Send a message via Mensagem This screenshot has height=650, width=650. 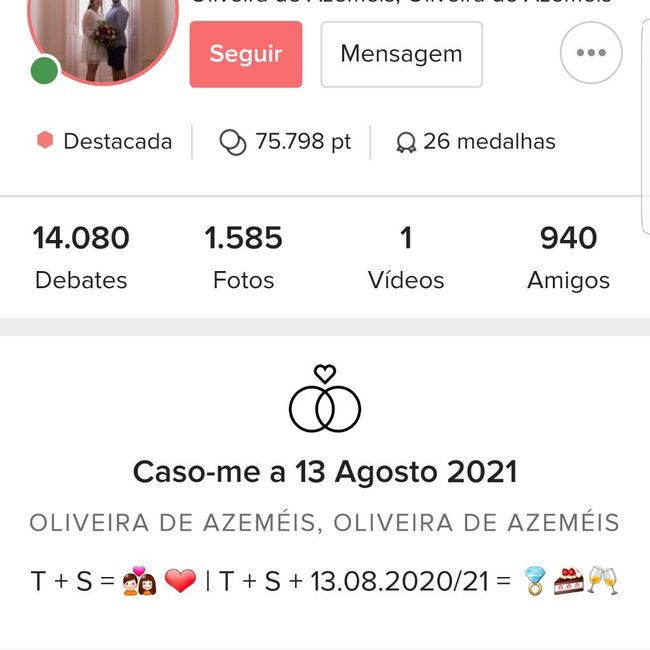pyautogui.click(x=401, y=54)
